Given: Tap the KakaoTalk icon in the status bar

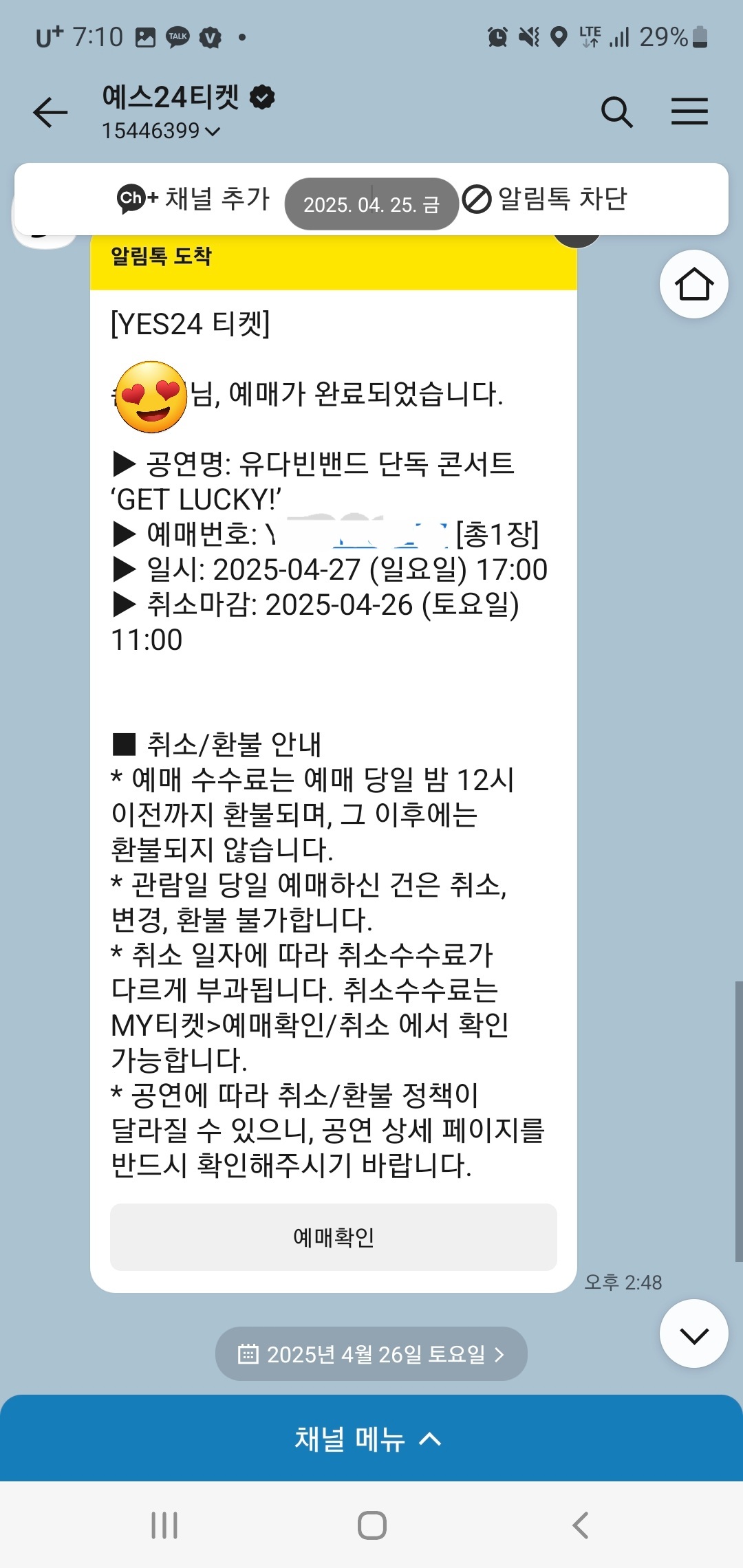Looking at the screenshot, I should pos(177,36).
